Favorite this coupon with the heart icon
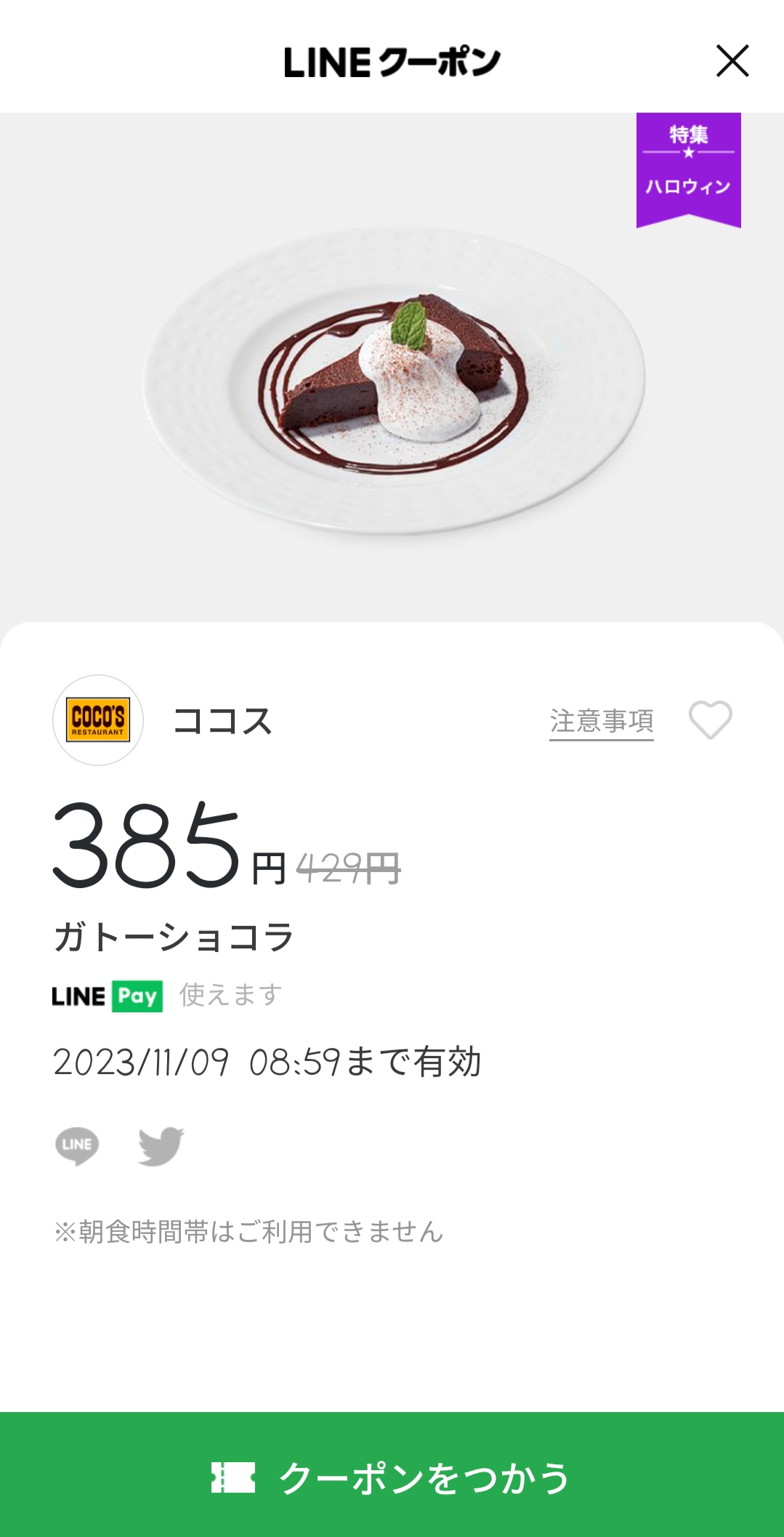Viewport: 784px width, 1537px height. point(710,720)
